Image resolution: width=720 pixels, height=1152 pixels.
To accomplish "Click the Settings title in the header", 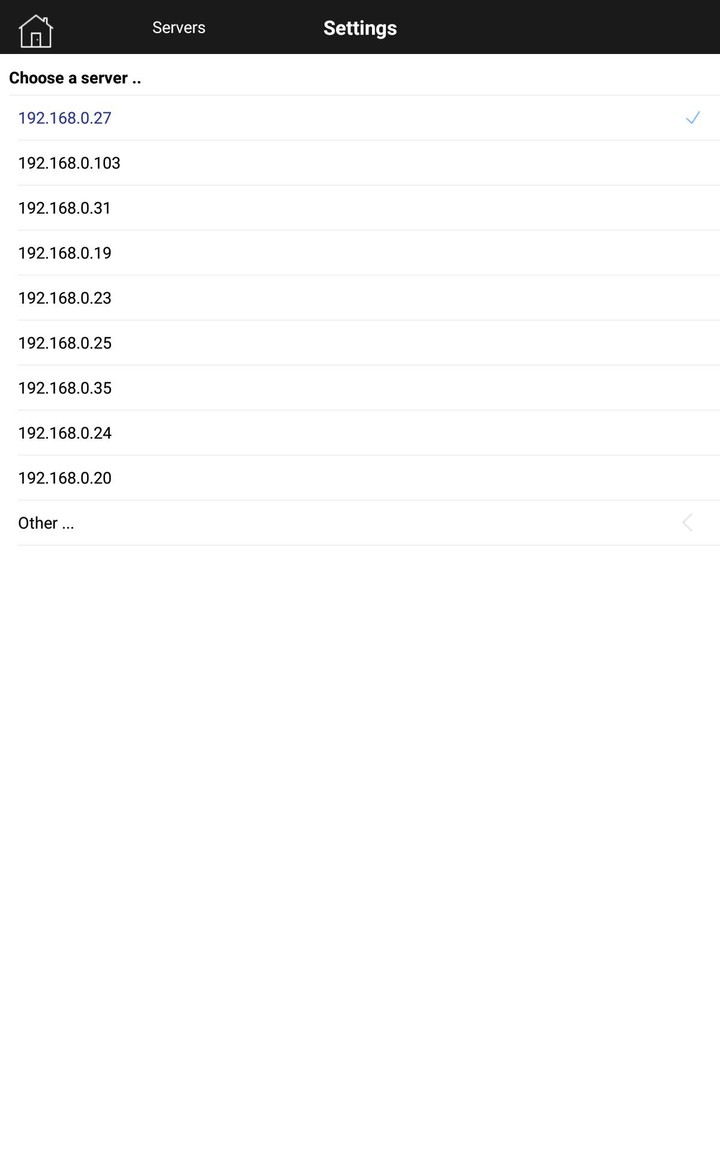I will click(x=360, y=28).
